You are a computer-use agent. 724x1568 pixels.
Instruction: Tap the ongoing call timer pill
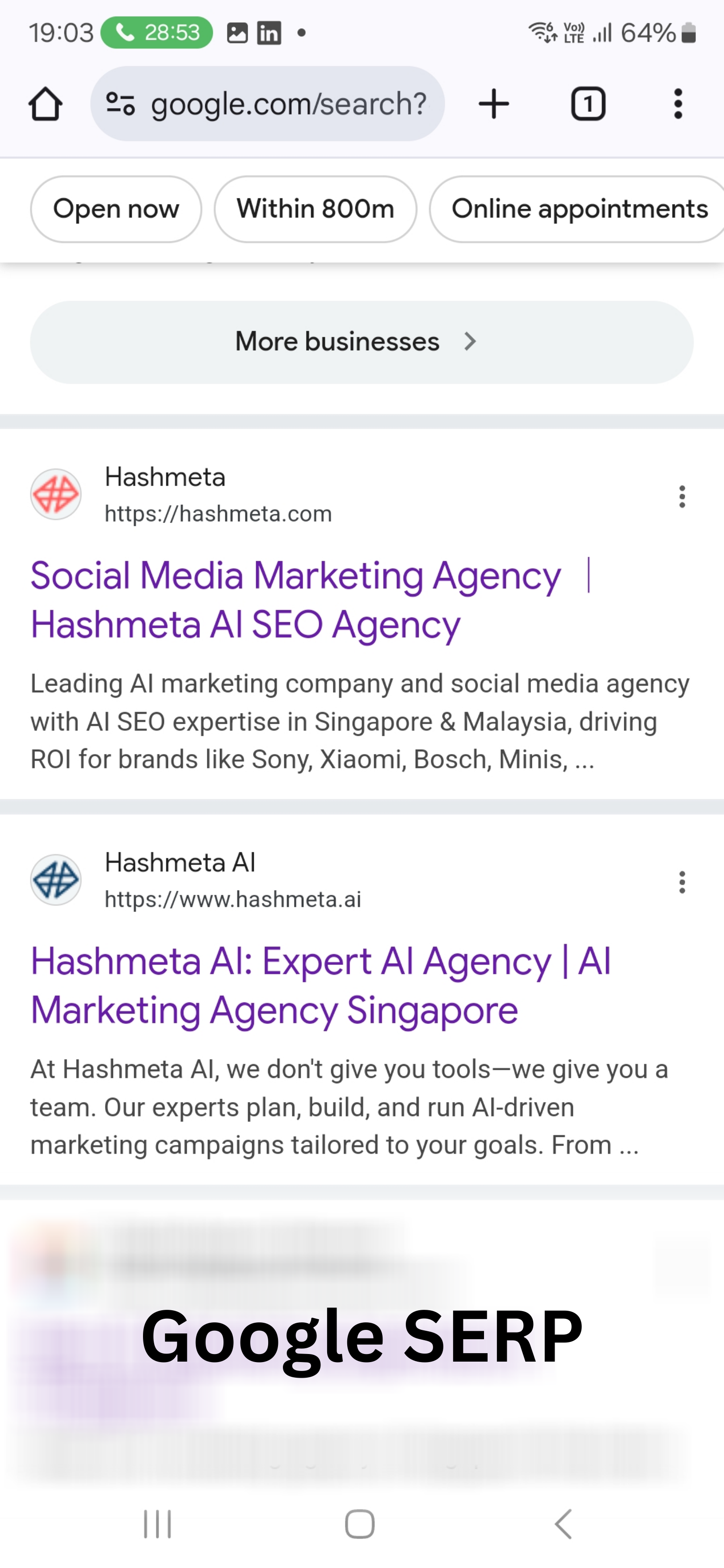click(x=156, y=33)
